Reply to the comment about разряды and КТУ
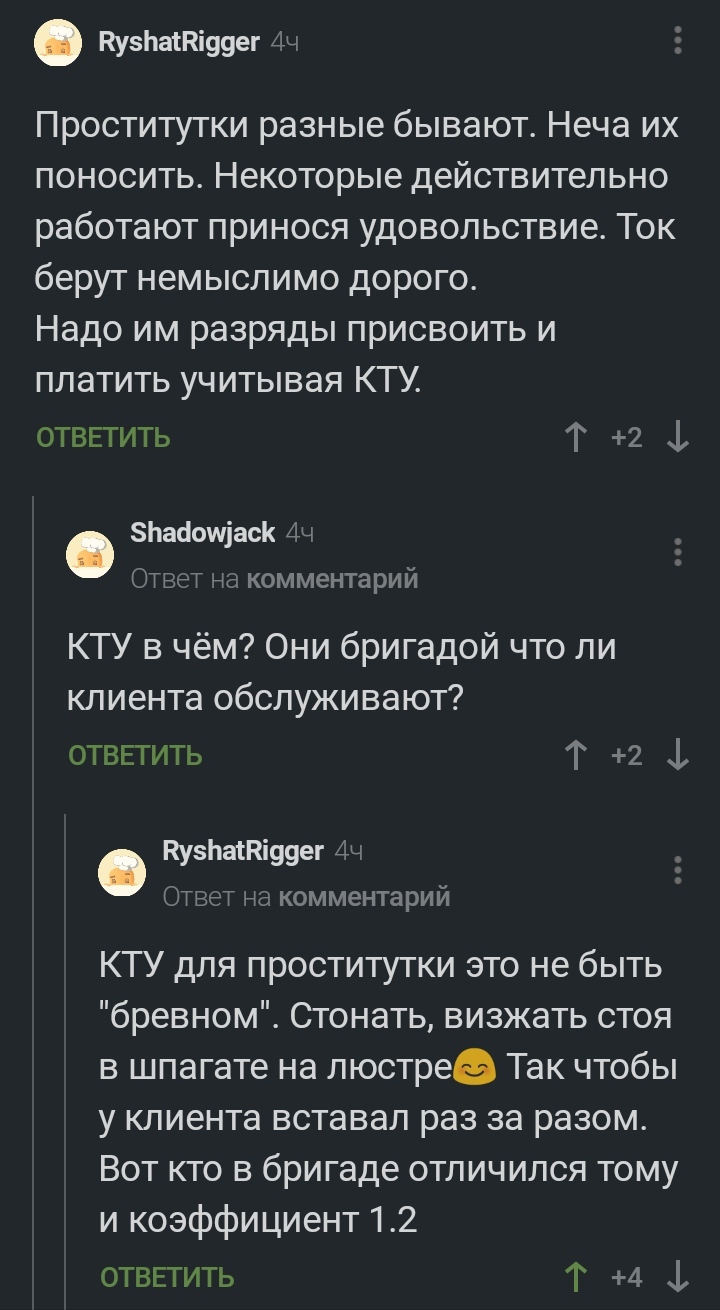This screenshot has height=1310, width=720. click(103, 437)
